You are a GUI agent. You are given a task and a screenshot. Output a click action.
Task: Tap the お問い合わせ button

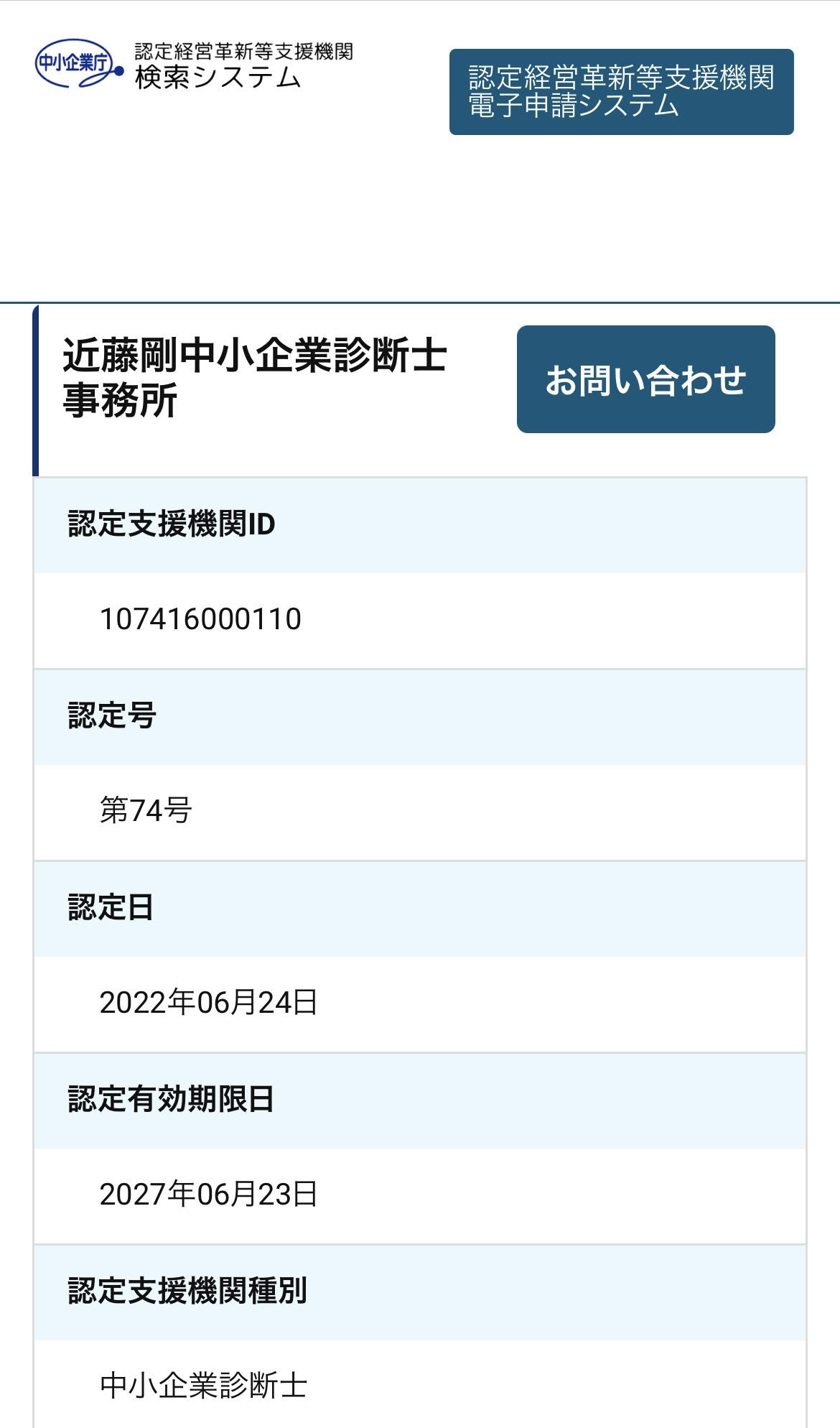(x=645, y=379)
